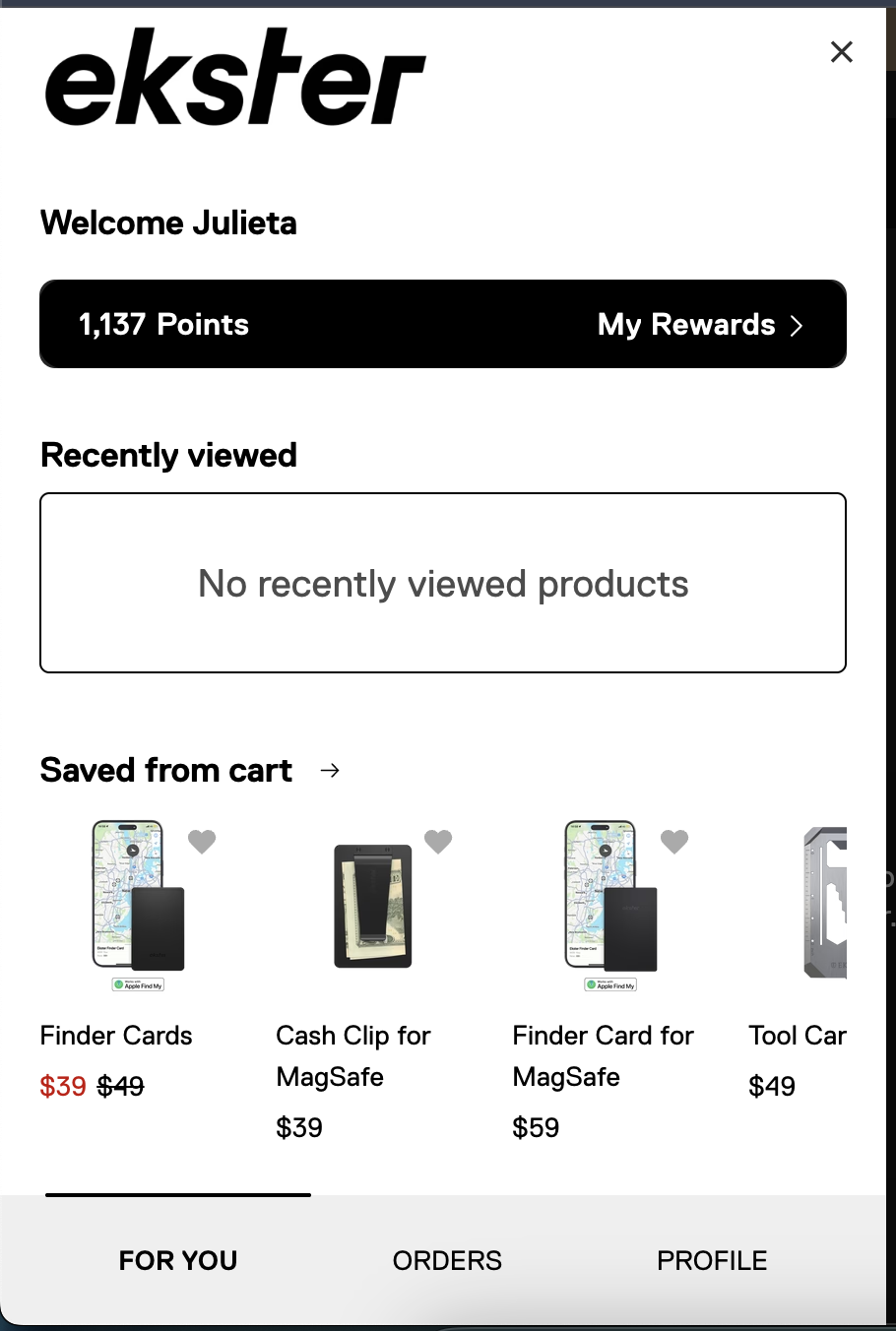
Task: Close the account panel
Action: 841,52
